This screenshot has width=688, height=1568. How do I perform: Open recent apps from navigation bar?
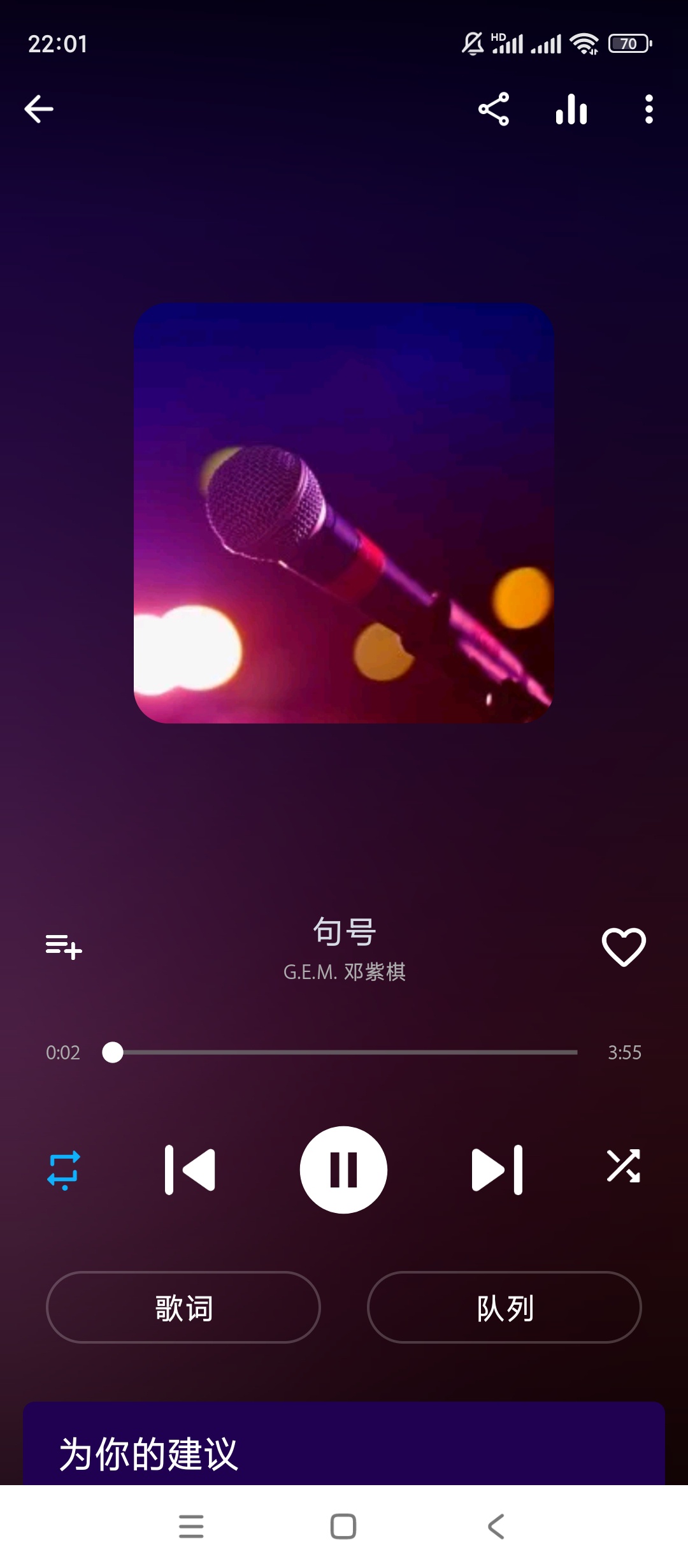coord(191,1527)
